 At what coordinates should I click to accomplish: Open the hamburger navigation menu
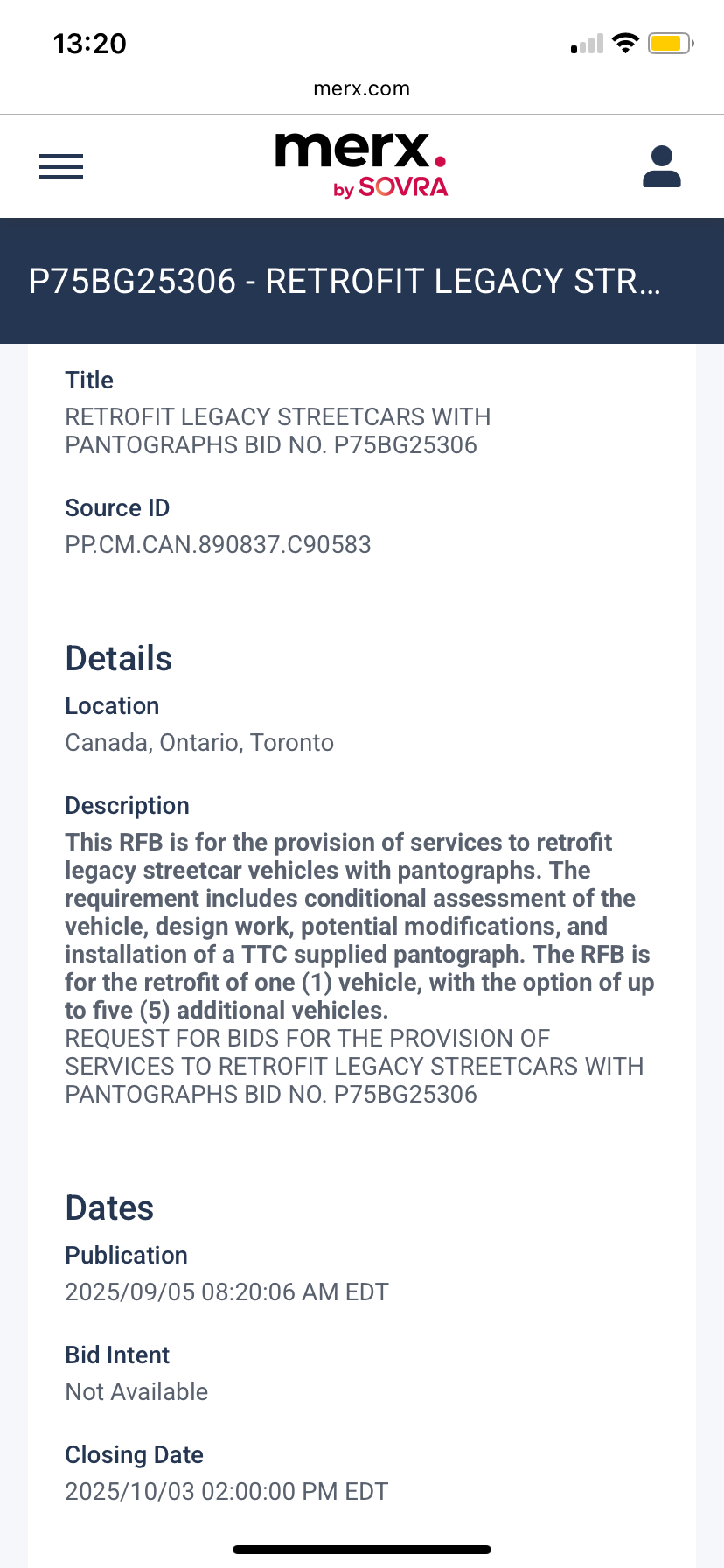pos(61,166)
